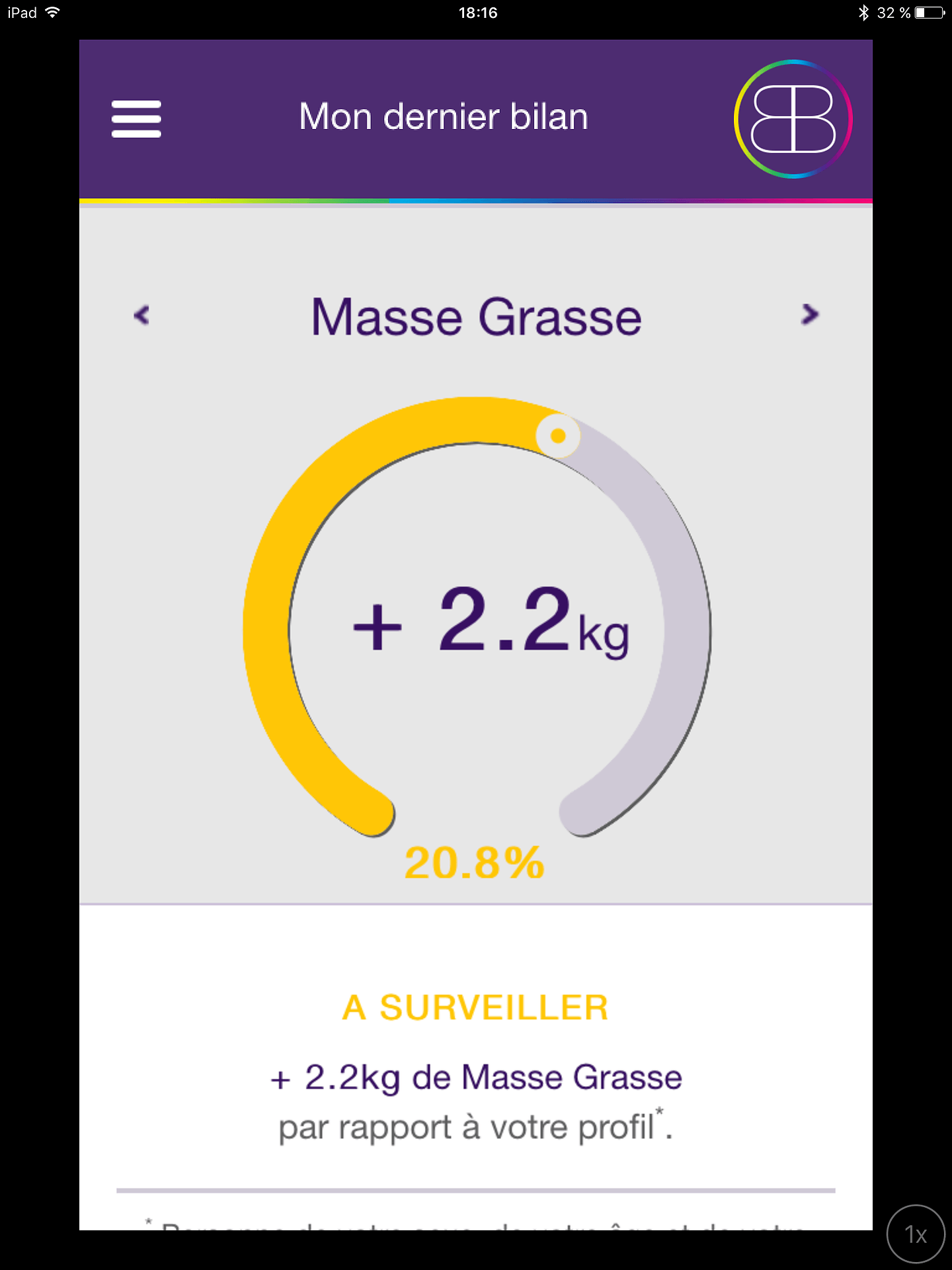
Task: Open the hamburger menu
Action: click(x=136, y=119)
